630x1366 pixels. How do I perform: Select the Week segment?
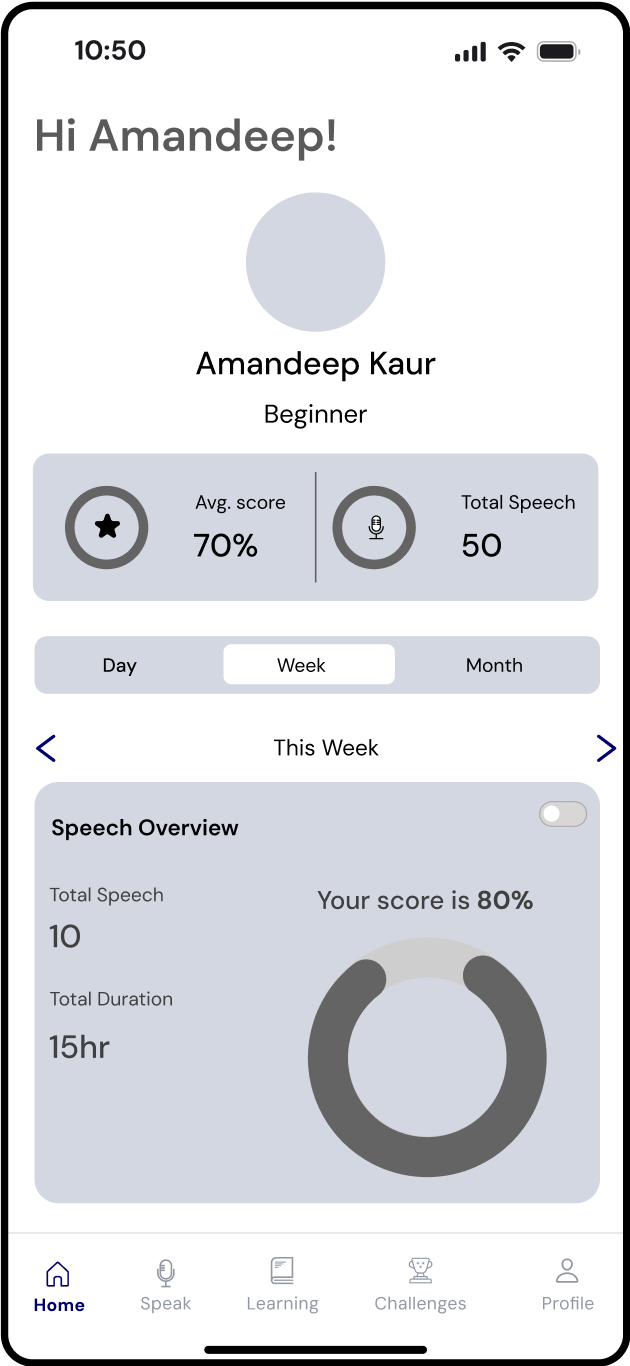pos(309,665)
